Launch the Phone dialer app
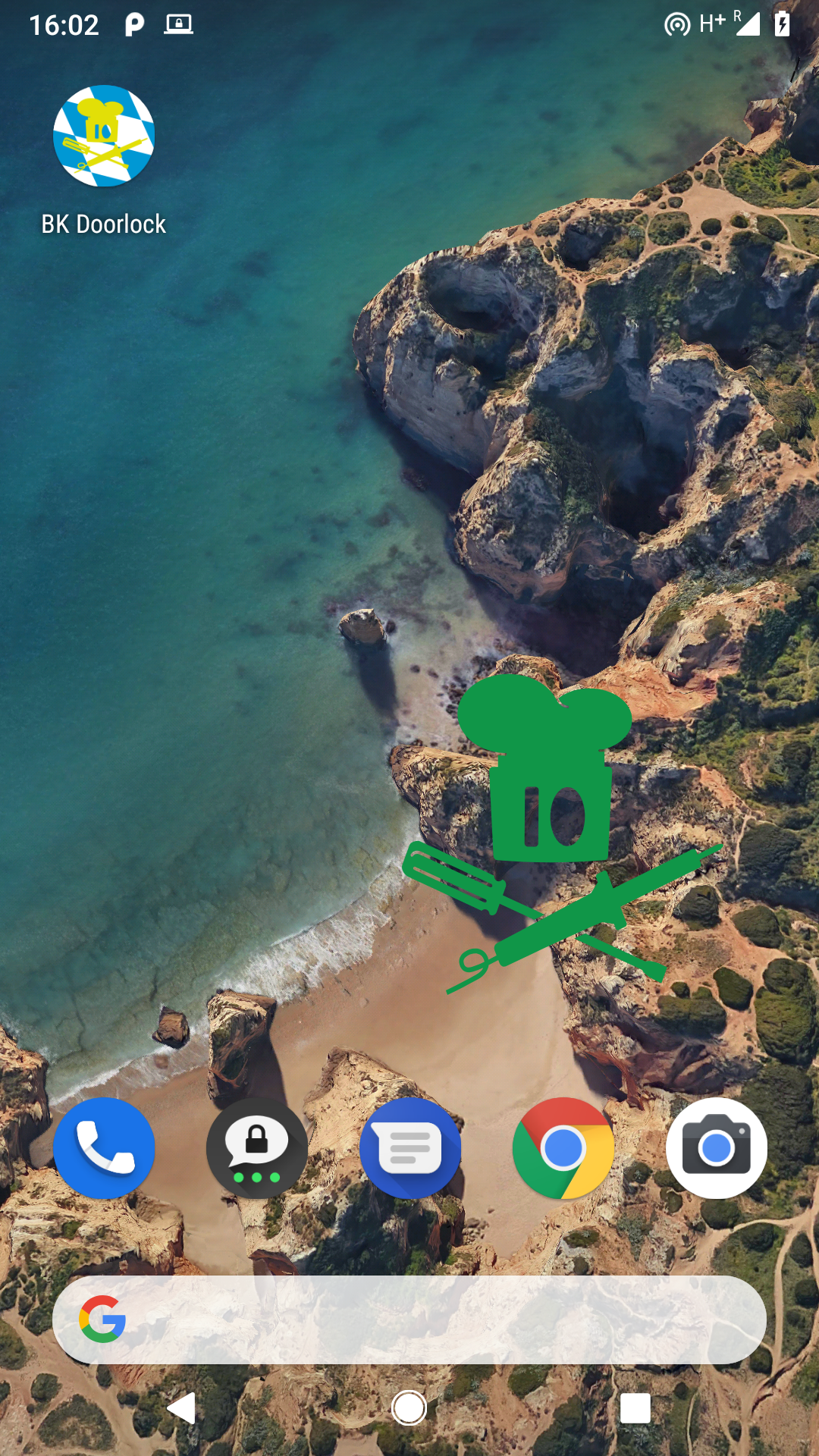This screenshot has height=1456, width=819. click(104, 1147)
